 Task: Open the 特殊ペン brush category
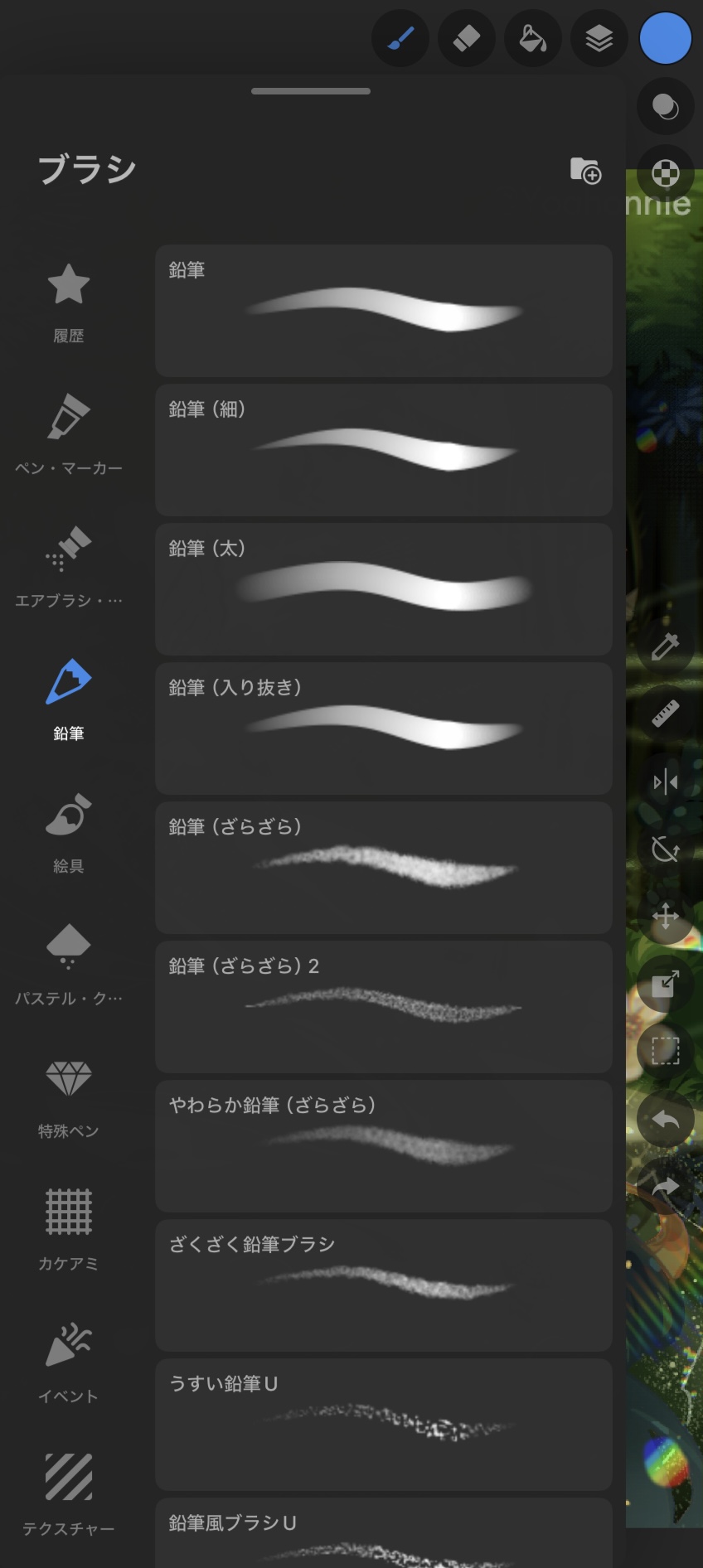(69, 1097)
